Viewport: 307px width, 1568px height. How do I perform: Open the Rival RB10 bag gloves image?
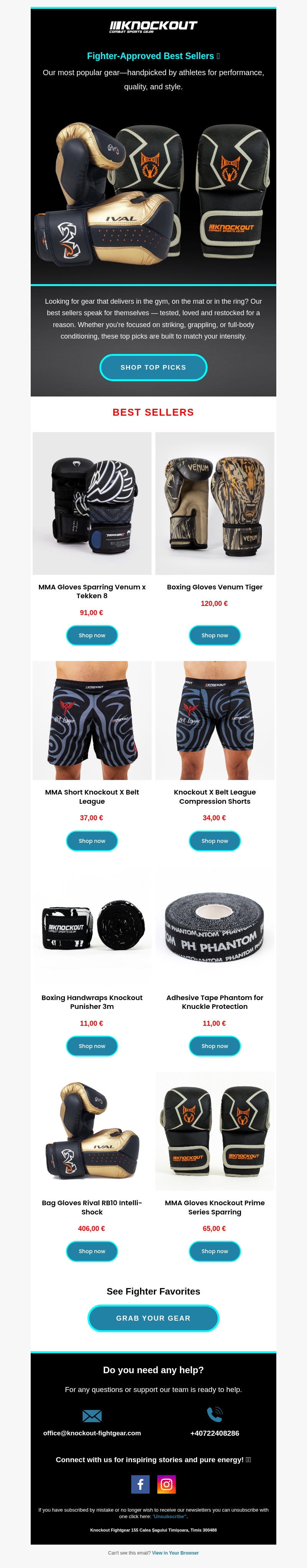[x=92, y=1130]
